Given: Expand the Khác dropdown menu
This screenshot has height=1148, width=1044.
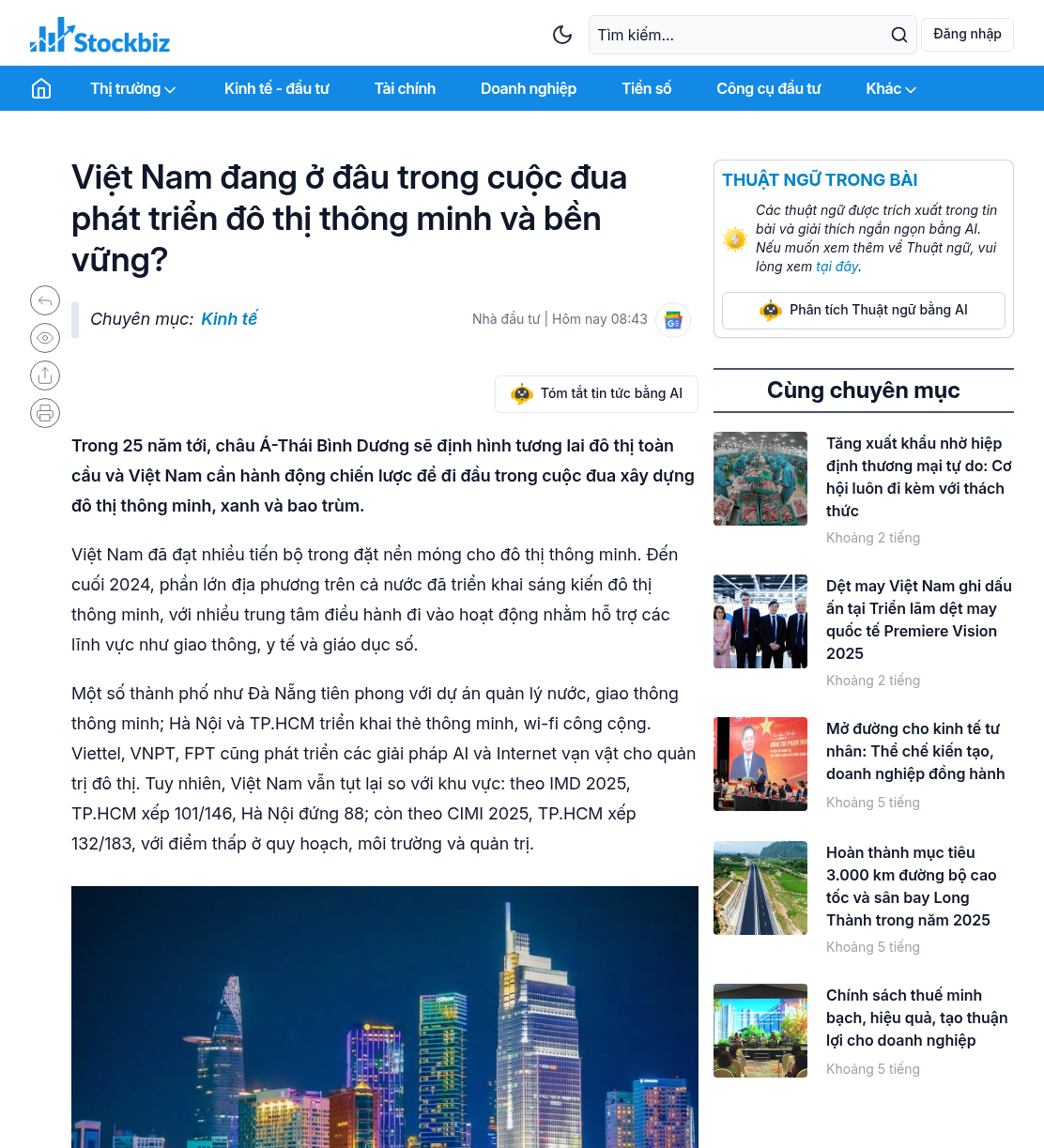Looking at the screenshot, I should [891, 88].
